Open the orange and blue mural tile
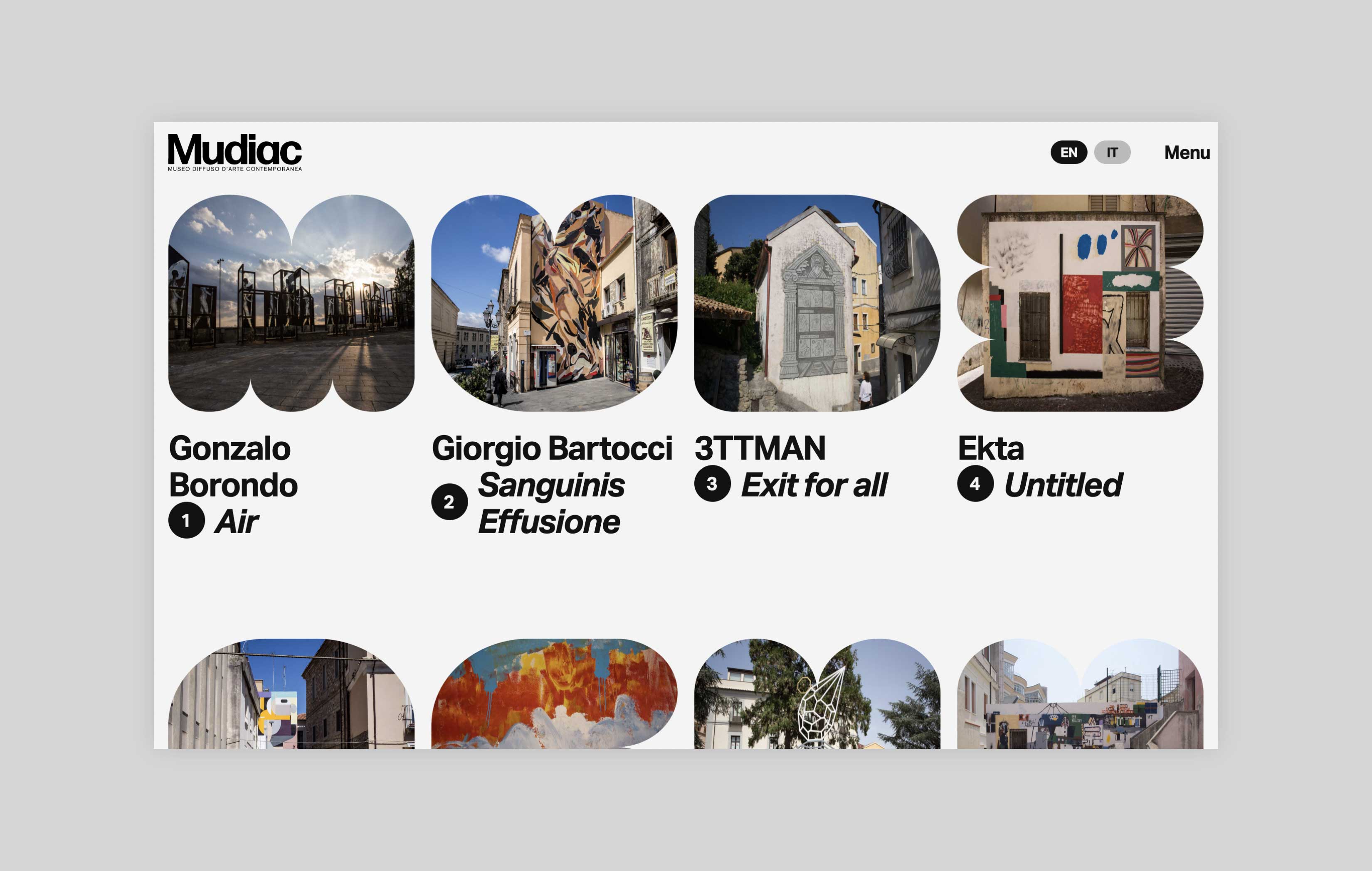Screen dimensions: 1372x871 tap(554, 695)
